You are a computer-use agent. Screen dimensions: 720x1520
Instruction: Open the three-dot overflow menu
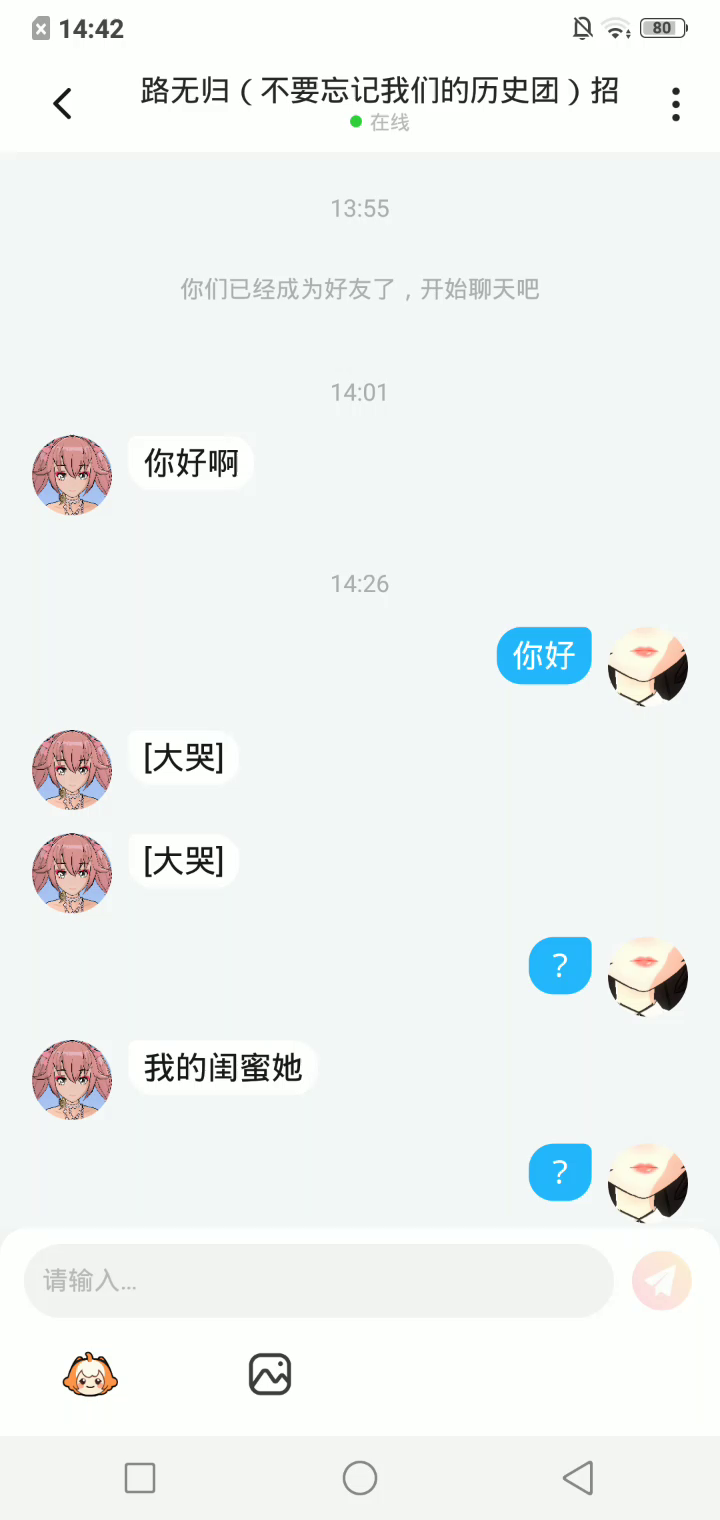point(676,104)
